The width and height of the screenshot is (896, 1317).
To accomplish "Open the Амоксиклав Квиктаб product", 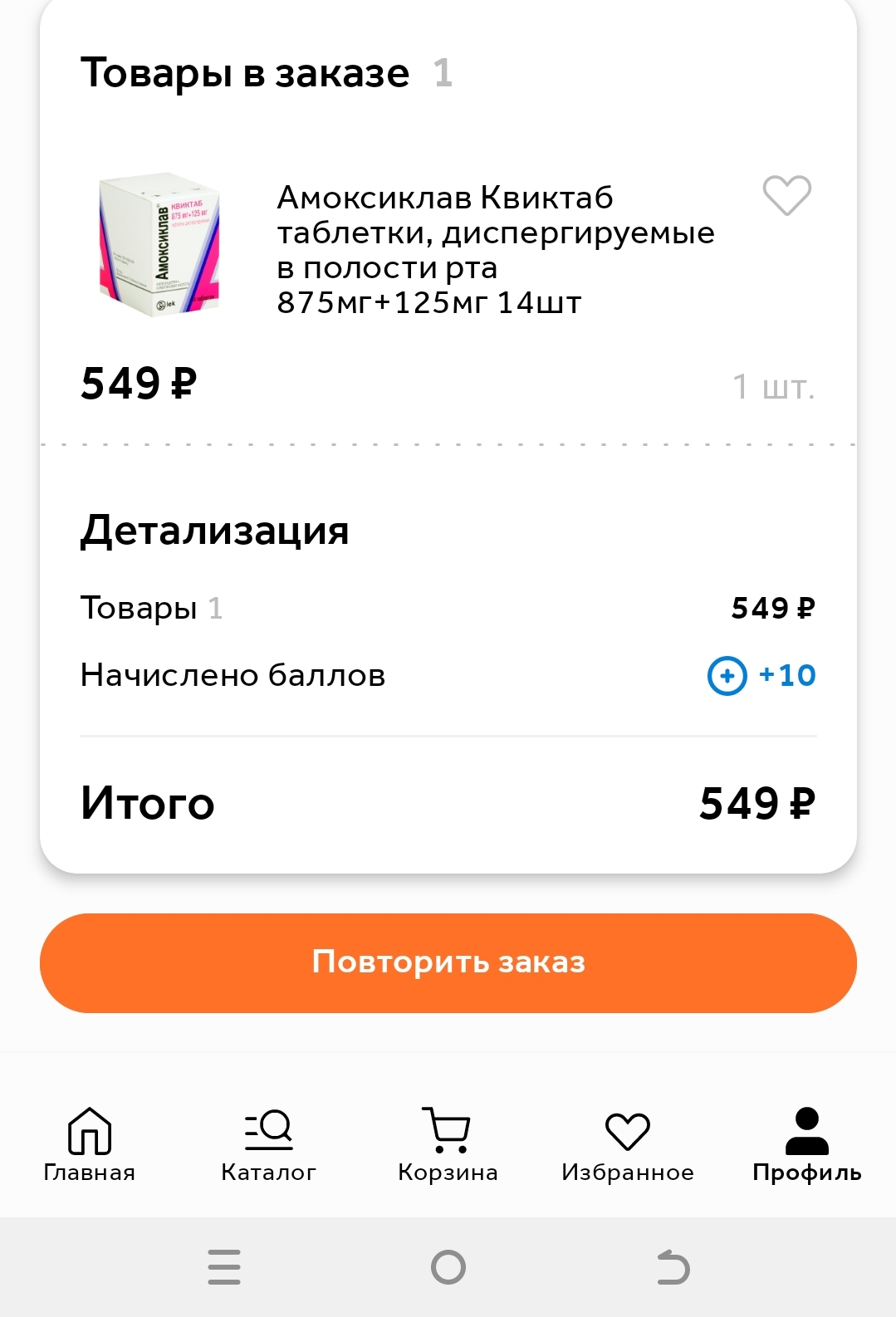I will (495, 250).
